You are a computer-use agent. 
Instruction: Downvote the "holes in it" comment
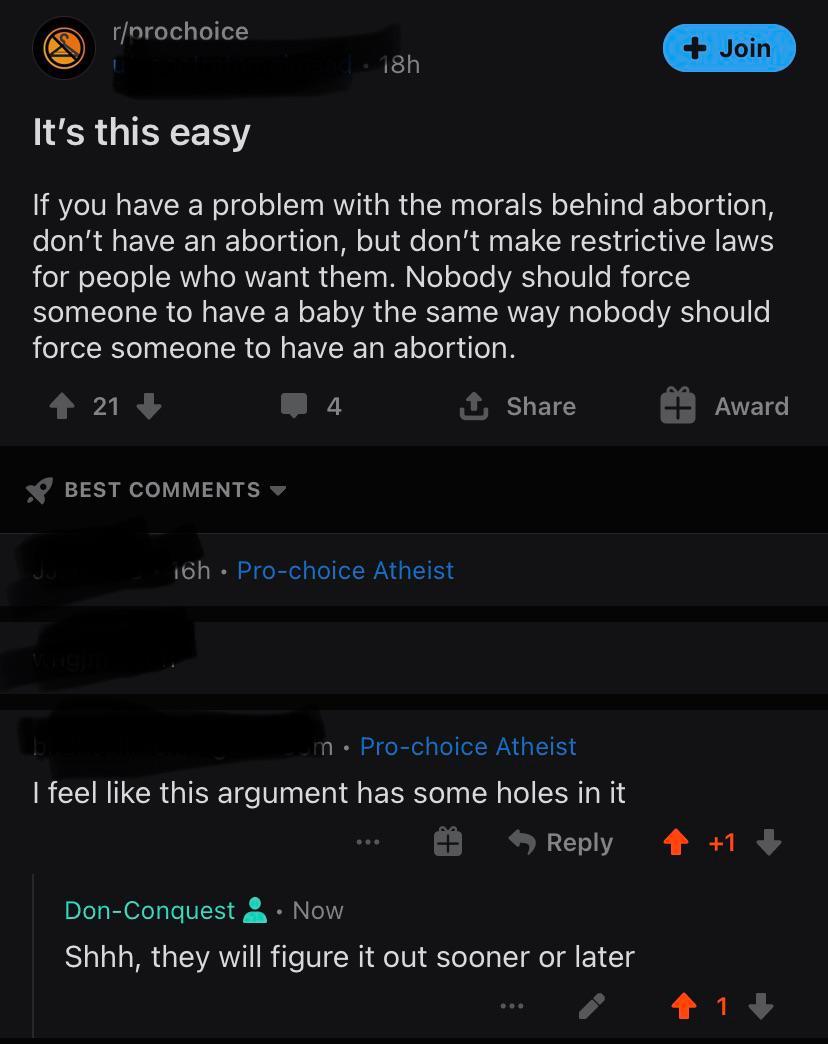(768, 843)
